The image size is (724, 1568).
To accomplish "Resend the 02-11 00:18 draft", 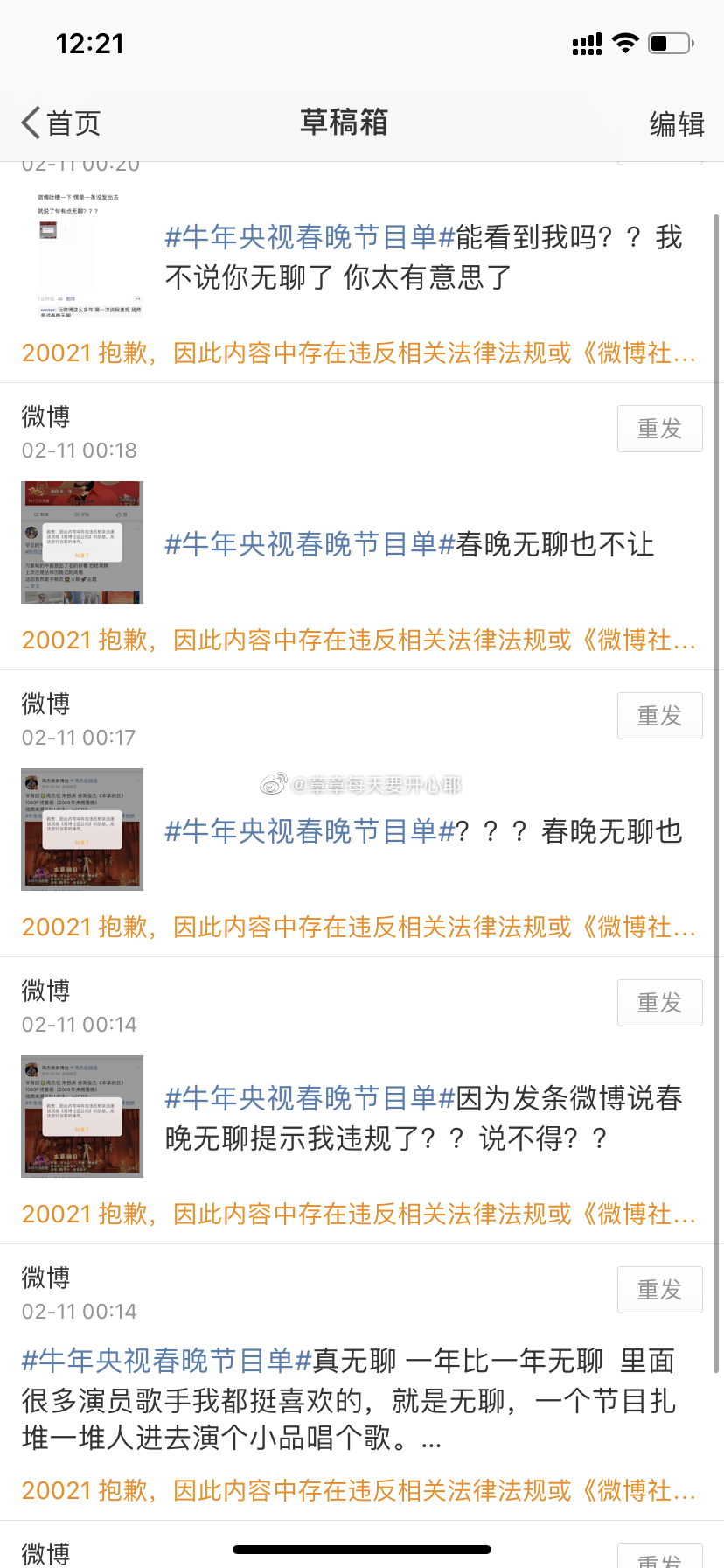I will tap(659, 429).
